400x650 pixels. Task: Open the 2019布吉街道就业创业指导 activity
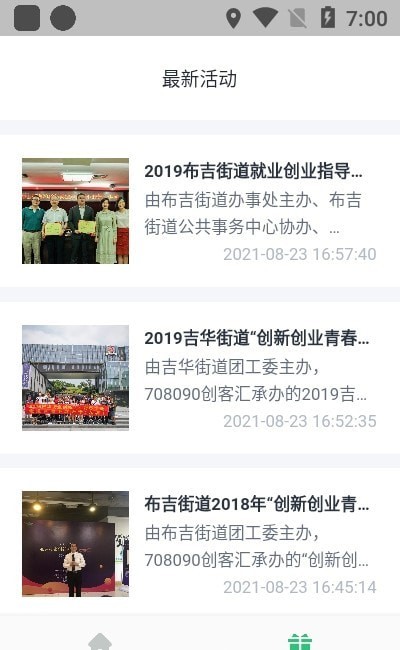coord(200,211)
